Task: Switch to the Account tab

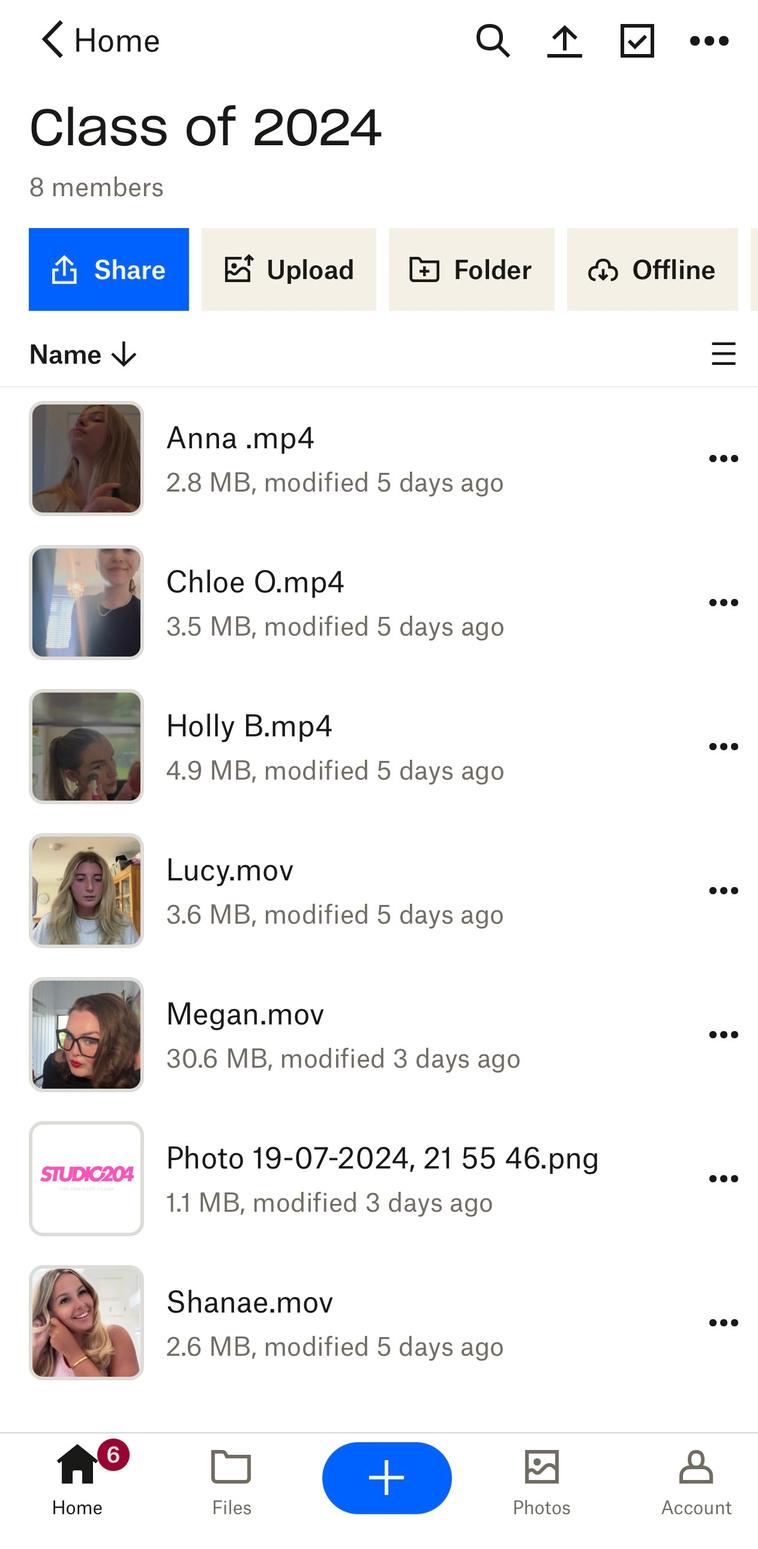Action: pyautogui.click(x=696, y=1483)
